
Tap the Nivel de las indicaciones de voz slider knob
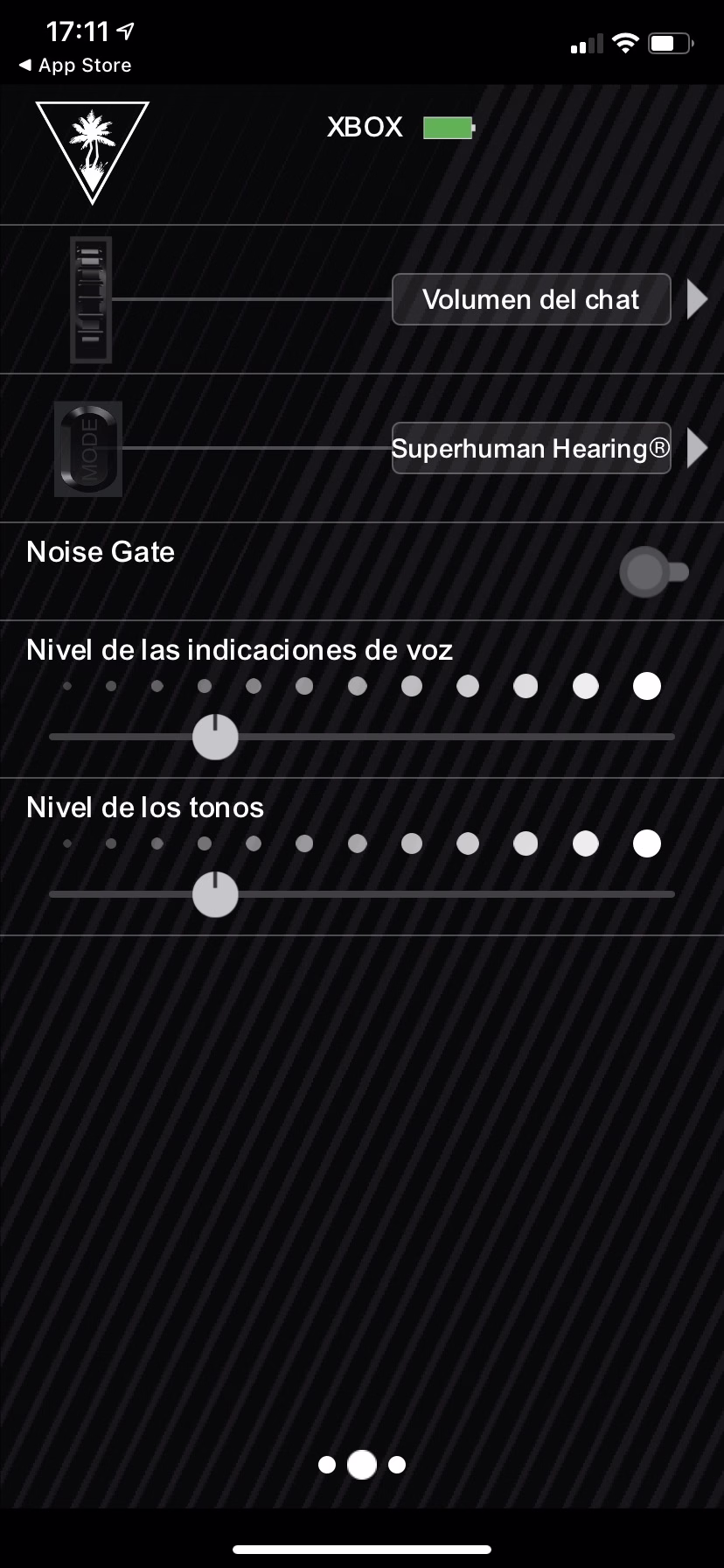click(x=215, y=737)
